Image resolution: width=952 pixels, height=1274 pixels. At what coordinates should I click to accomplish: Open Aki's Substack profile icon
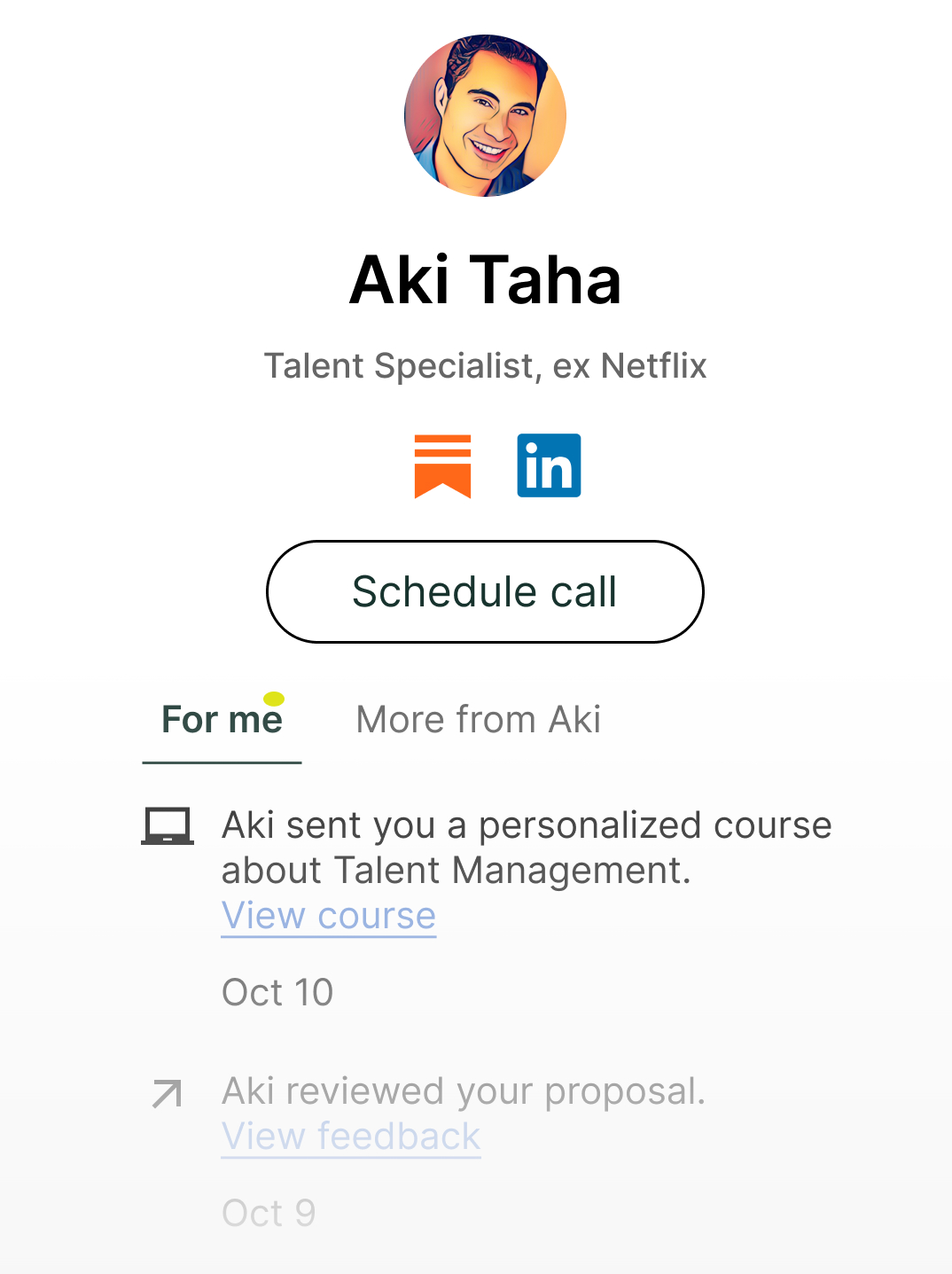(442, 465)
